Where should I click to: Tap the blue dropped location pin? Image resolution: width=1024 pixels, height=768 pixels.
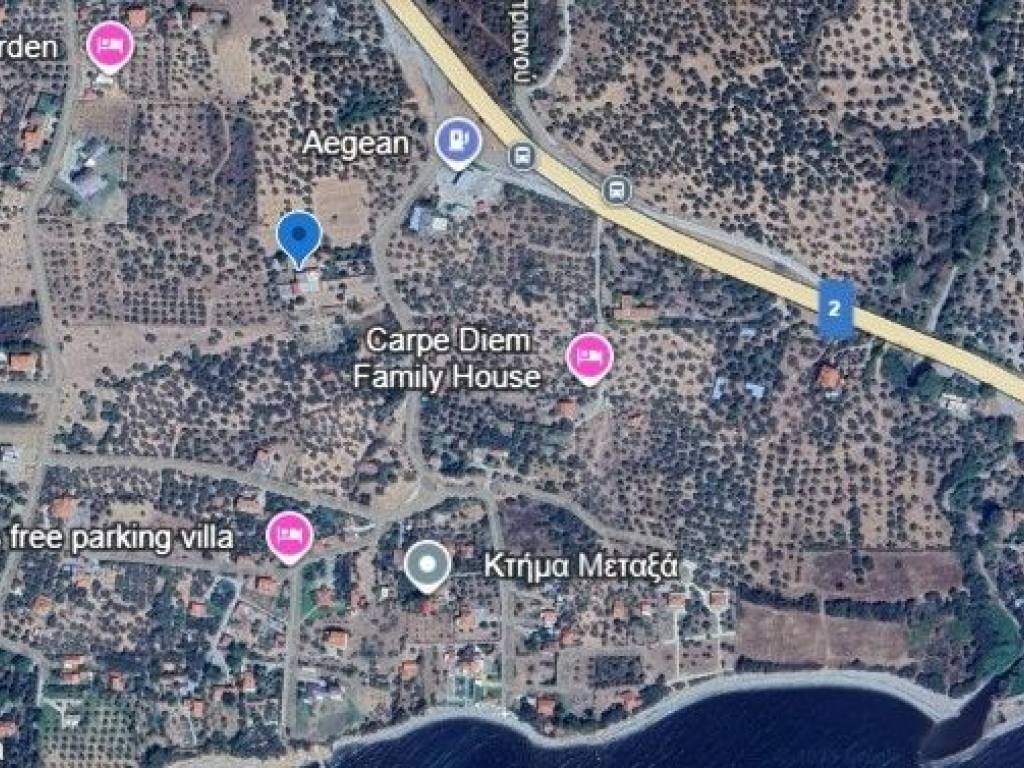pyautogui.click(x=298, y=236)
